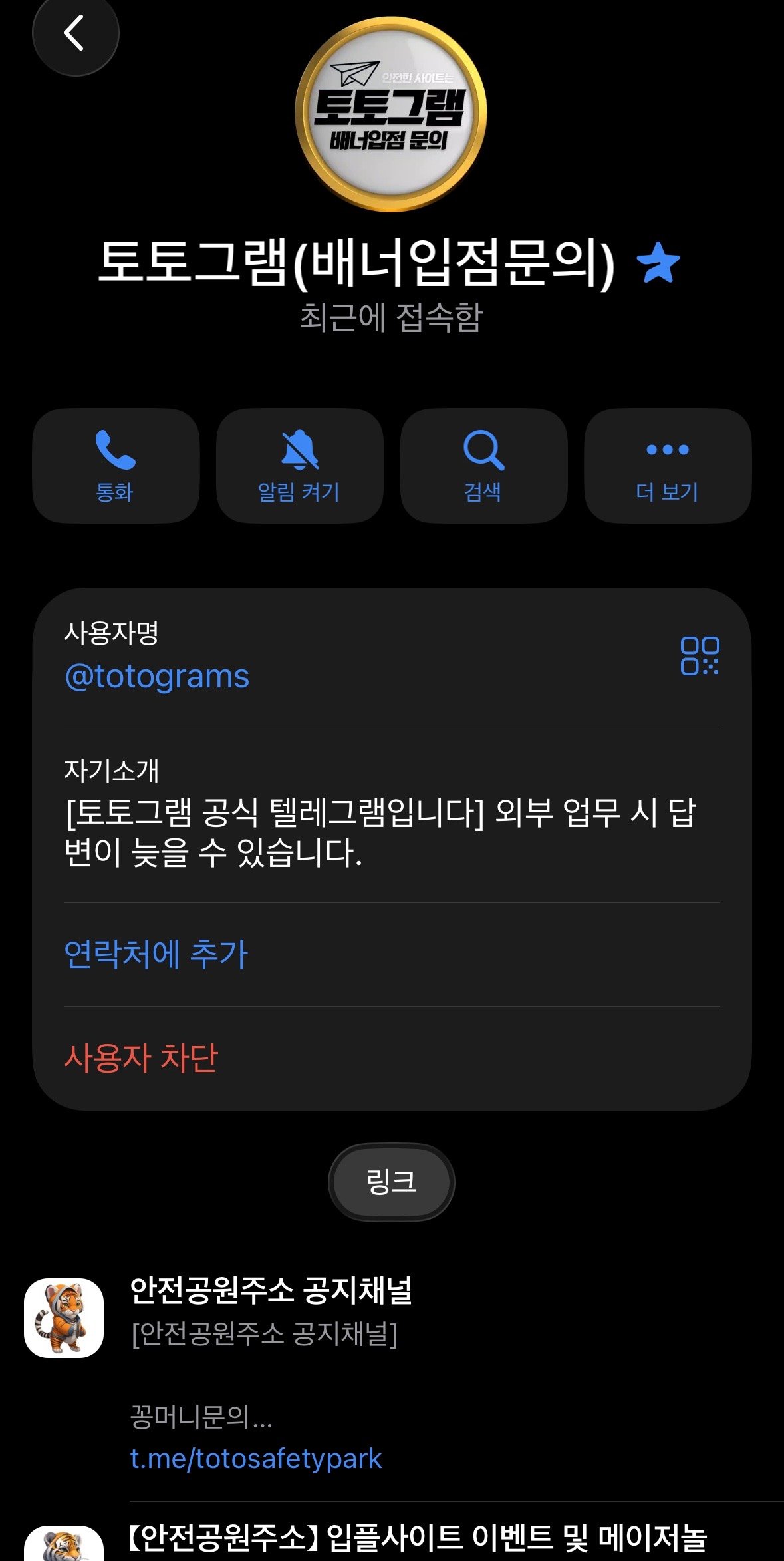The width and height of the screenshot is (784, 1561).
Task: Turn on notifications with 알림 켜기
Action: click(x=300, y=466)
